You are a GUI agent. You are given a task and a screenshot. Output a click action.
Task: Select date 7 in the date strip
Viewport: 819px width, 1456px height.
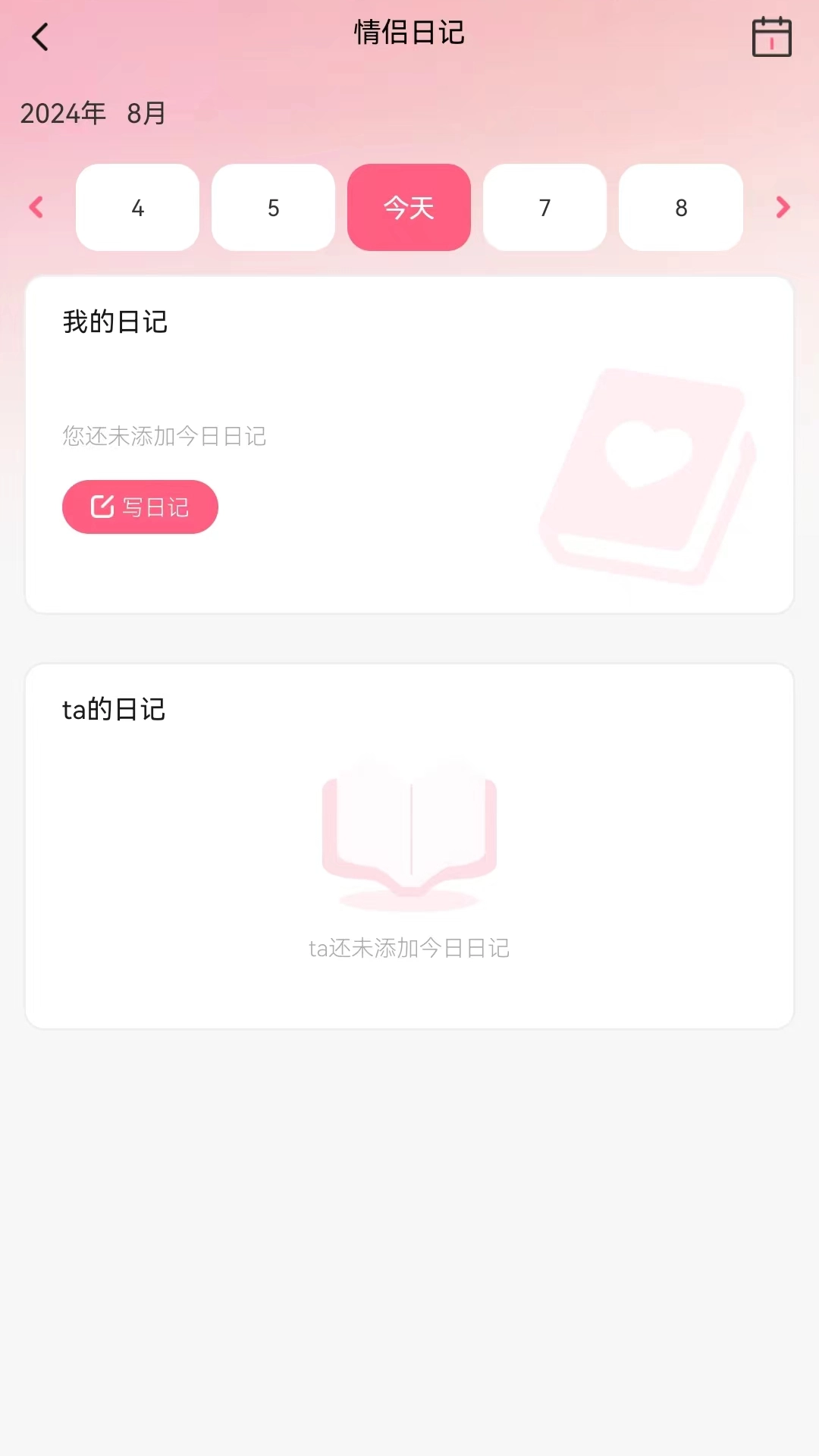(x=544, y=207)
